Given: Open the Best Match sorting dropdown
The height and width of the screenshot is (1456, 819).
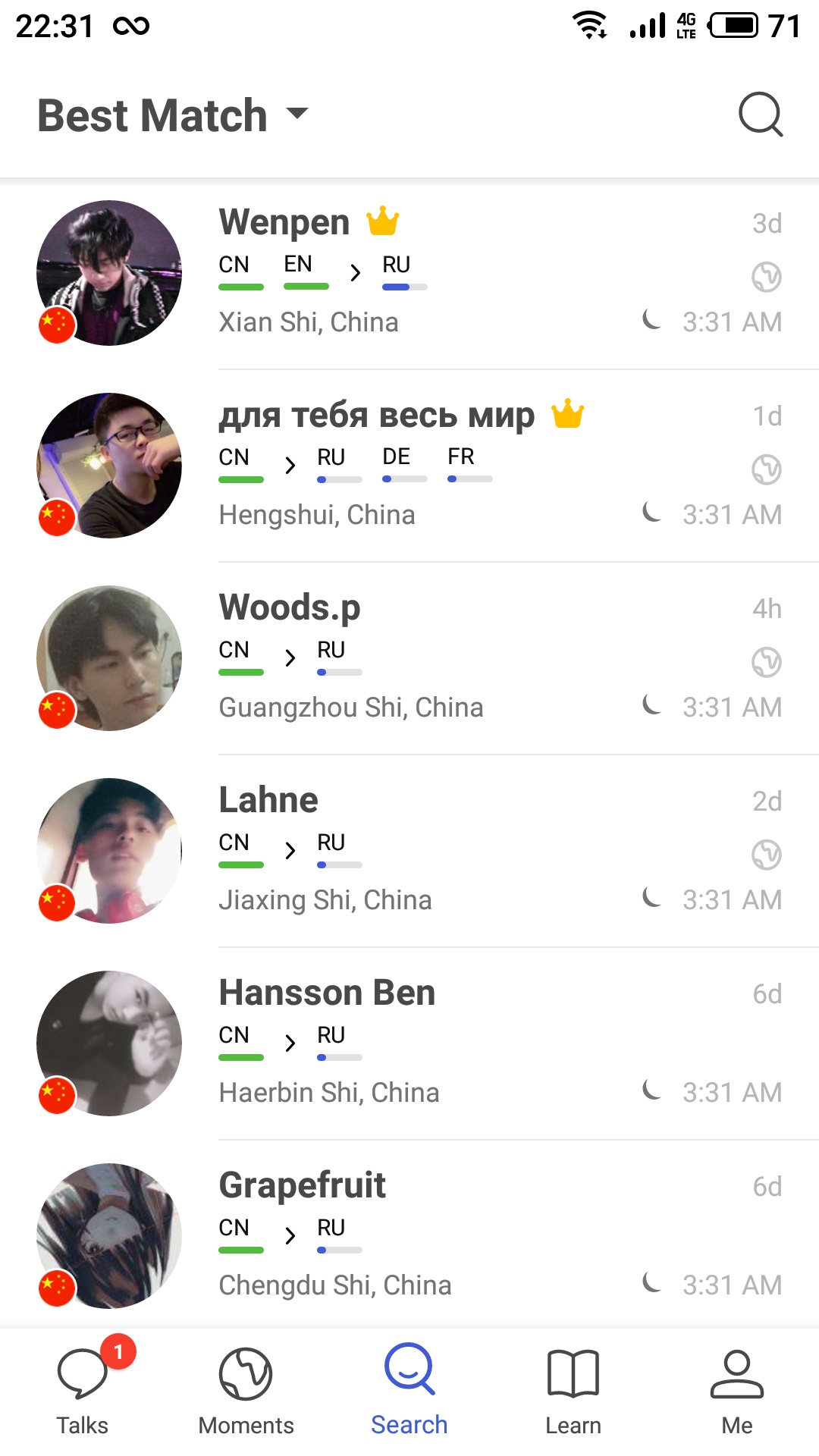Looking at the screenshot, I should tap(173, 115).
